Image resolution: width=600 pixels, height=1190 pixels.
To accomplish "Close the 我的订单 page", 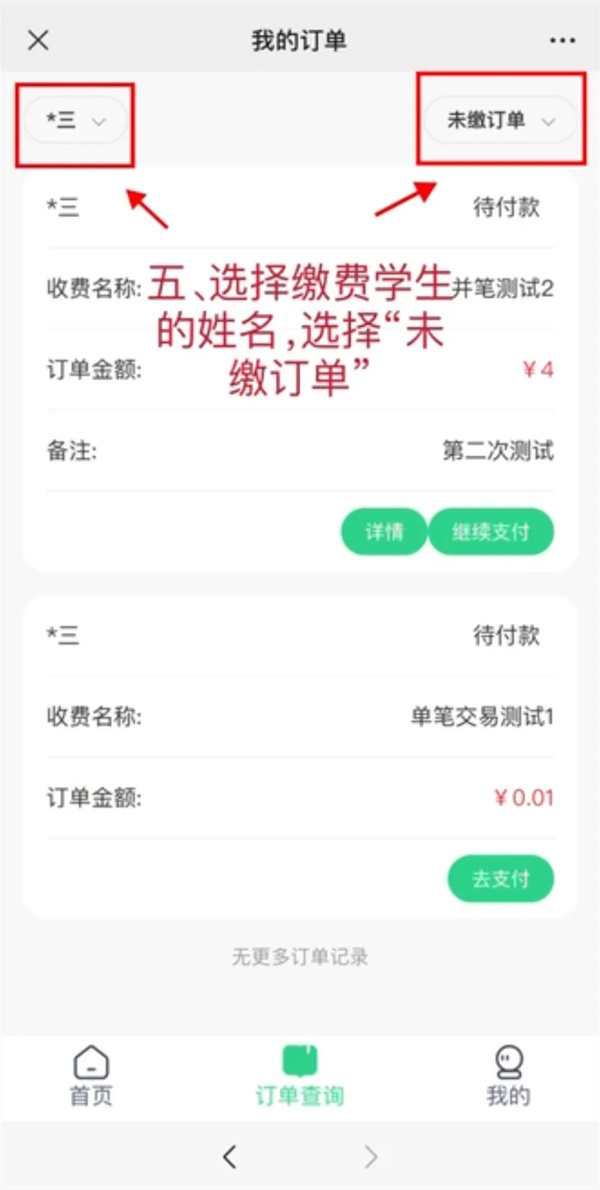I will coord(38,41).
